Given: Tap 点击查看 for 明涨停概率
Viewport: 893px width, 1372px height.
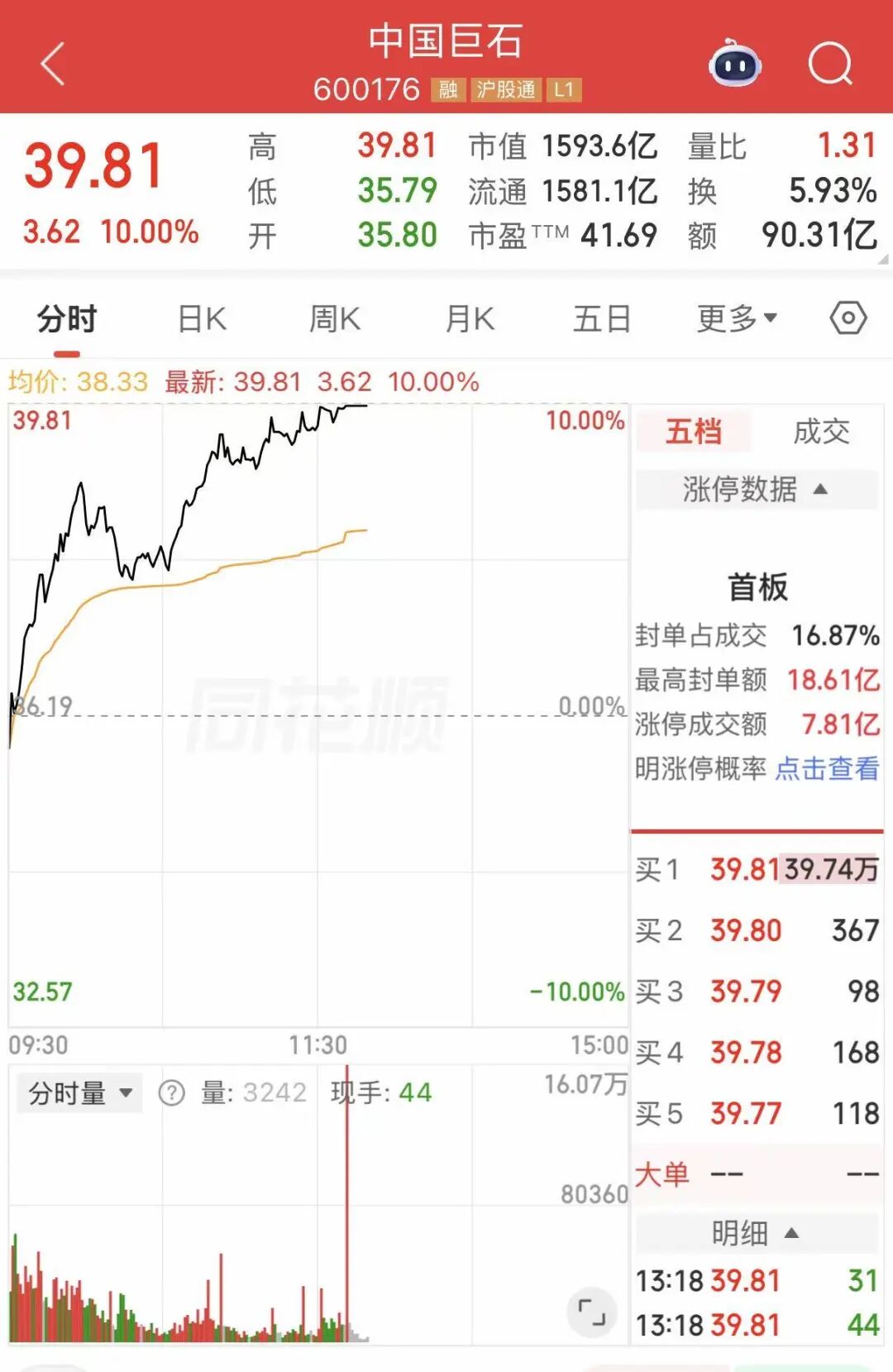Looking at the screenshot, I should 827,769.
